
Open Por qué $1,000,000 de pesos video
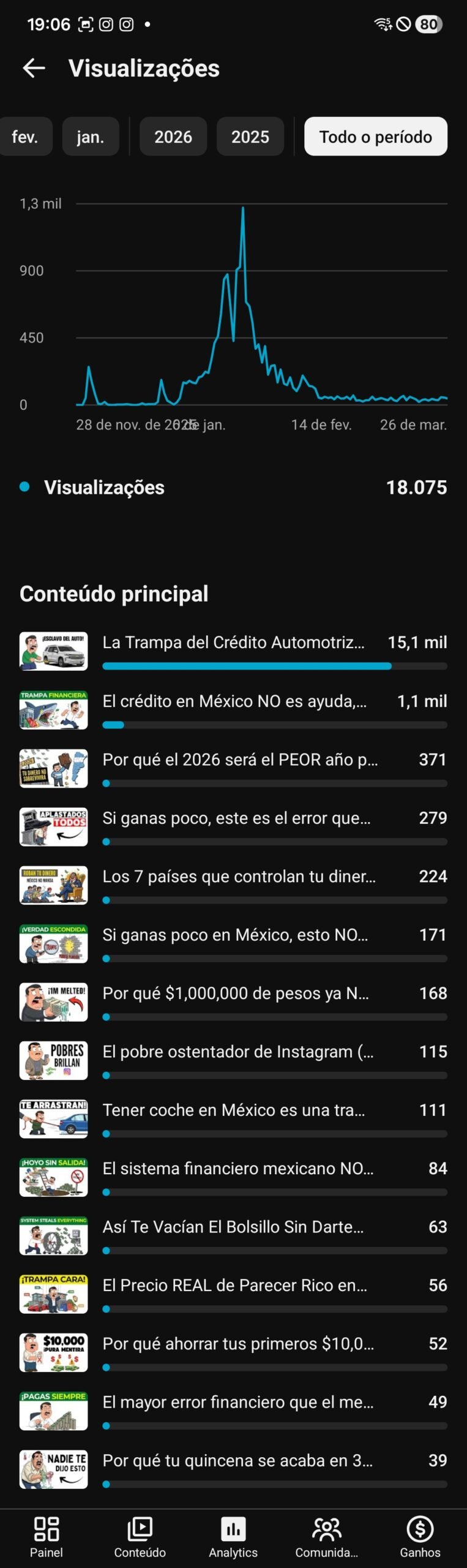click(x=236, y=993)
